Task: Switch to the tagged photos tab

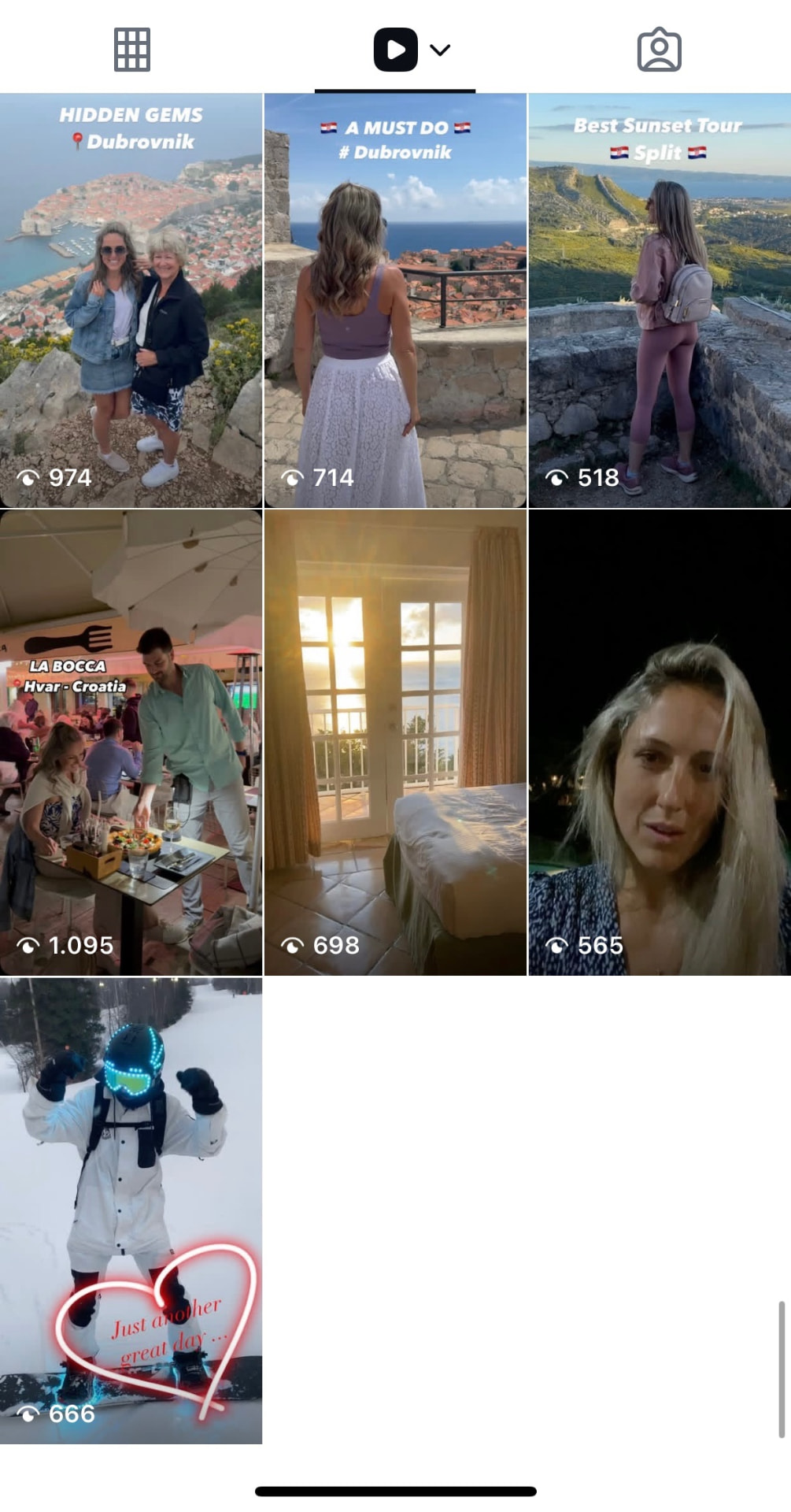Action: pos(659,50)
